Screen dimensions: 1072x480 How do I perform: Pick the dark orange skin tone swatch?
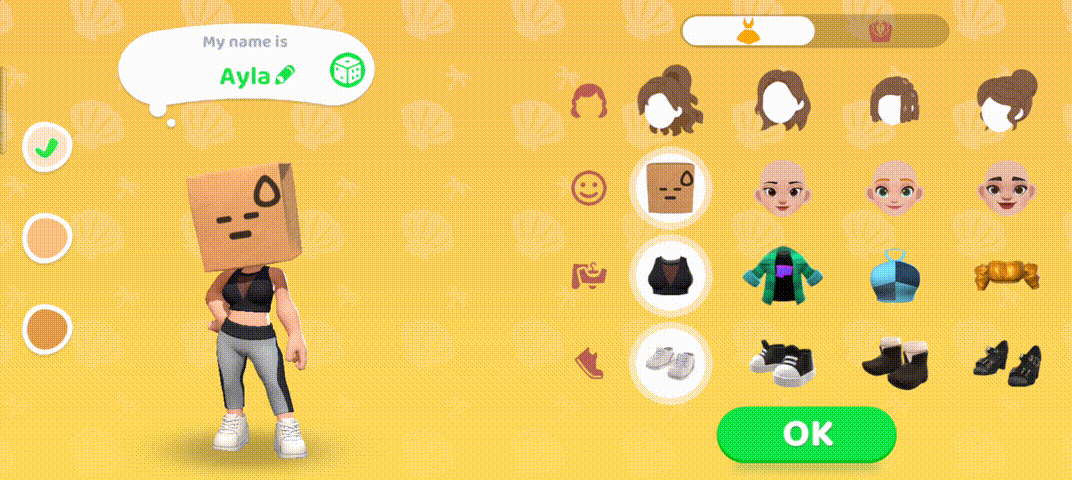(46, 328)
